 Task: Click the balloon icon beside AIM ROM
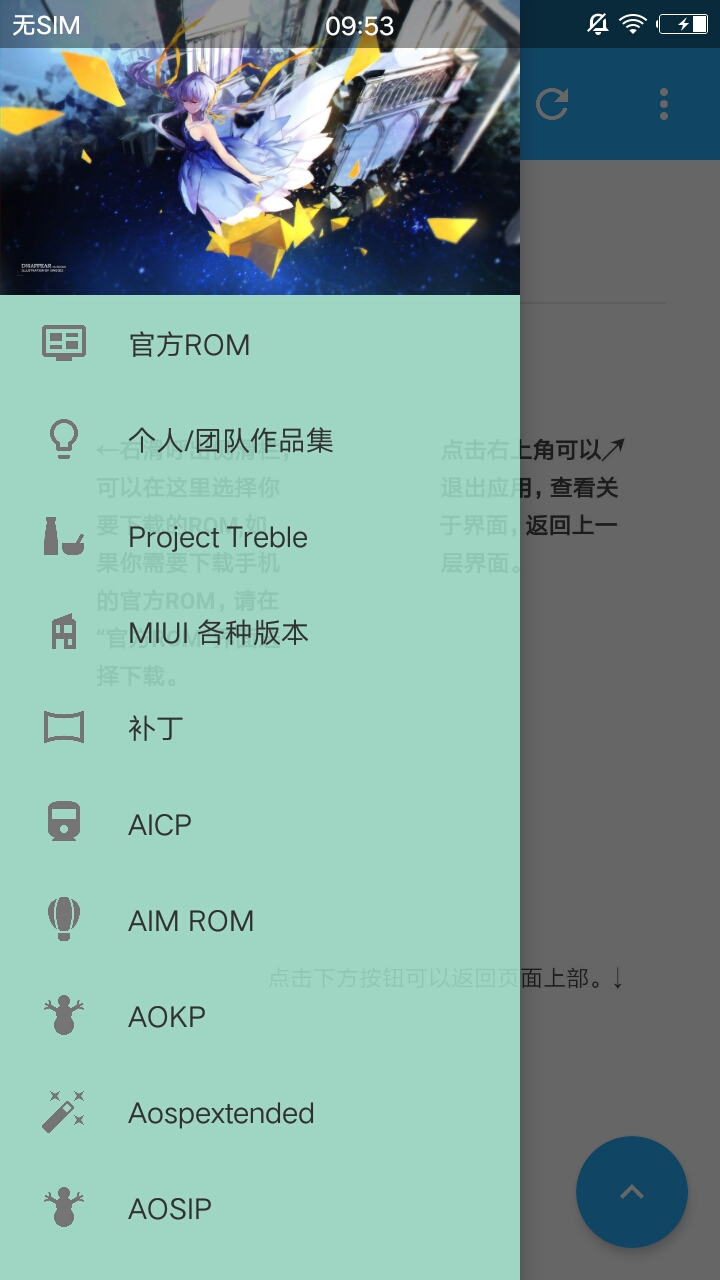63,919
